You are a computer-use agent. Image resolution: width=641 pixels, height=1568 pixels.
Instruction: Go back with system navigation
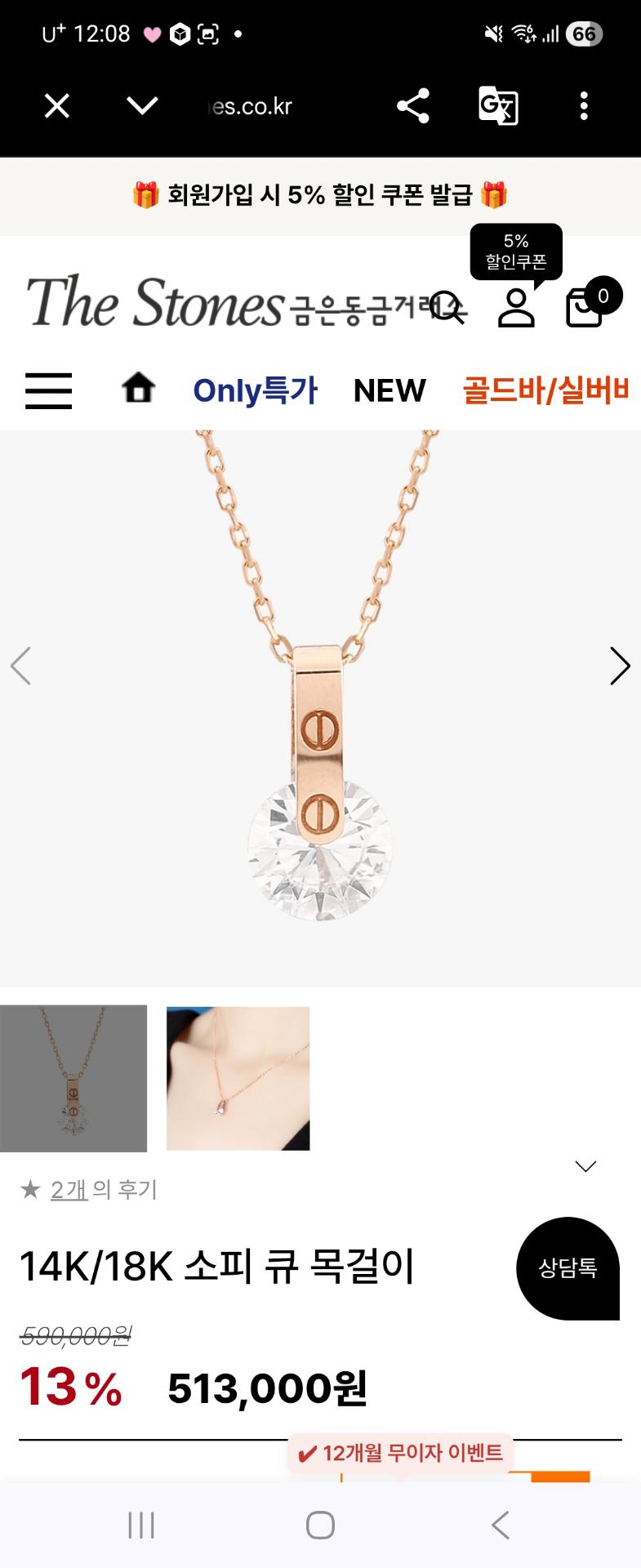[500, 1525]
